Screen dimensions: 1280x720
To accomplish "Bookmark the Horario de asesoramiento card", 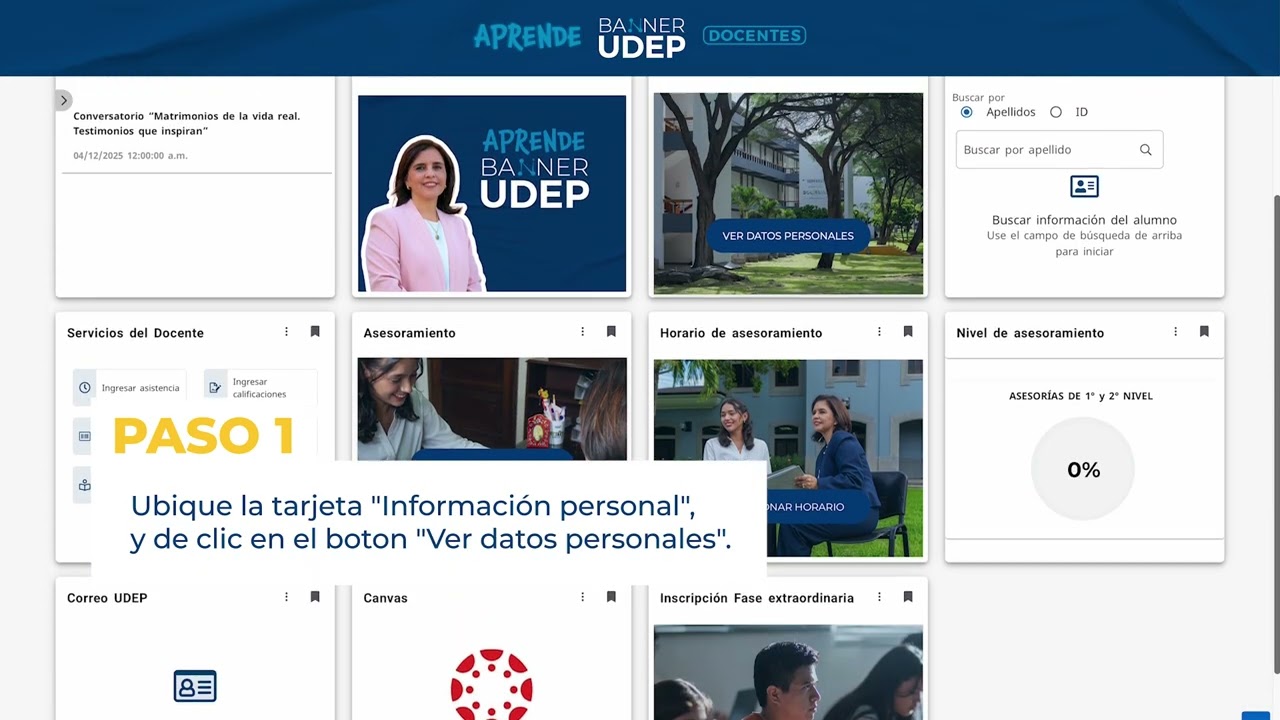I will (908, 332).
